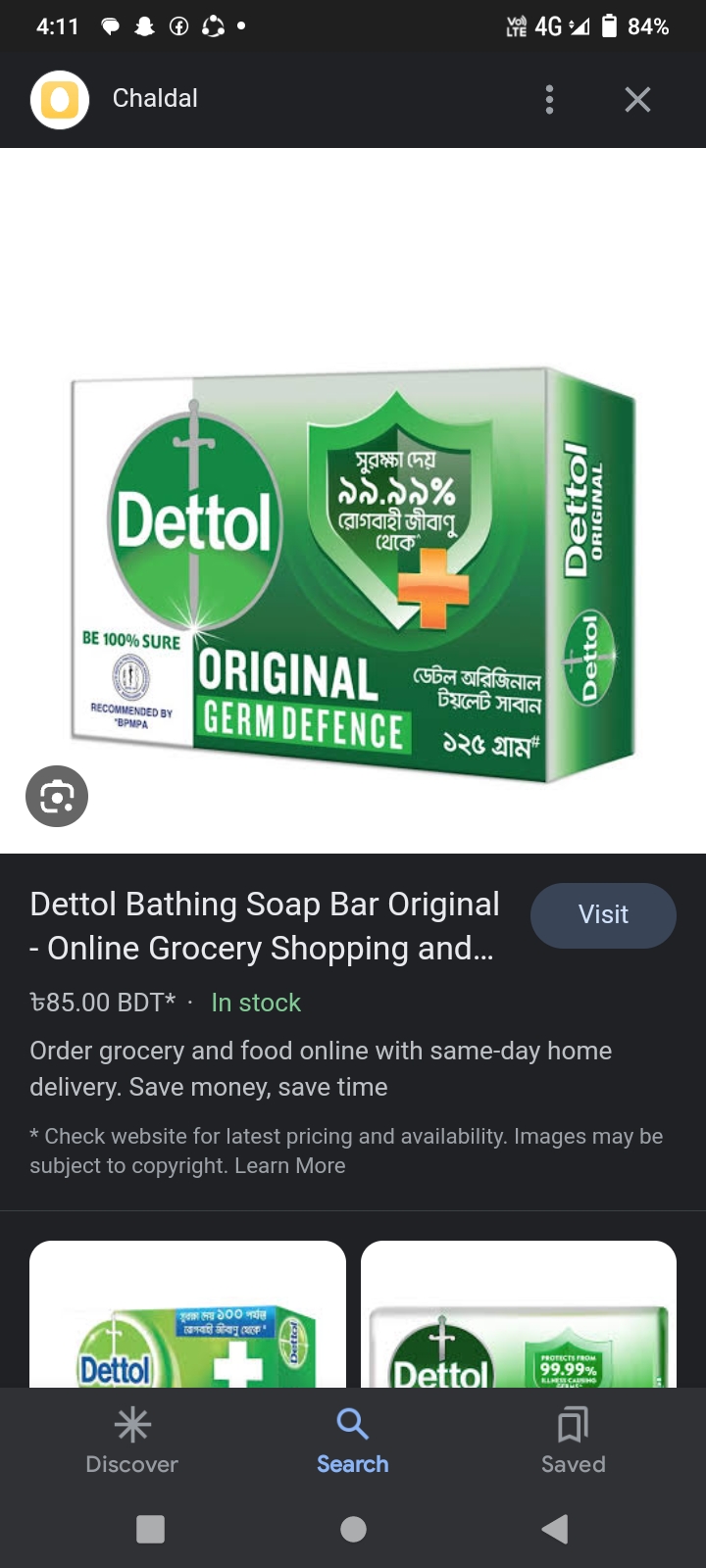Tap the Chaldal site favicon
This screenshot has width=706, height=1568.
[60, 99]
